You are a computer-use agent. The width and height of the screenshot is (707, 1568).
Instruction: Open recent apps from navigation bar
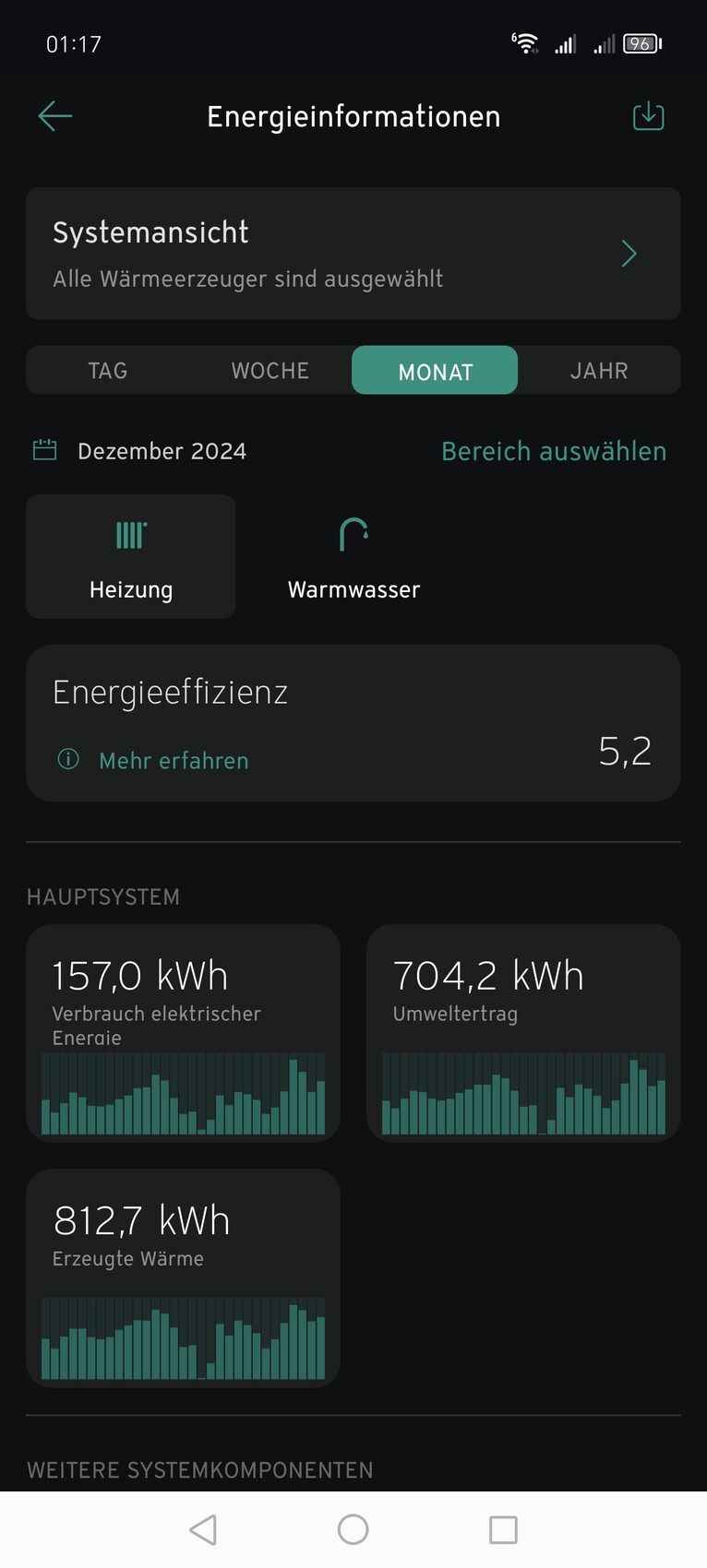(x=503, y=1529)
